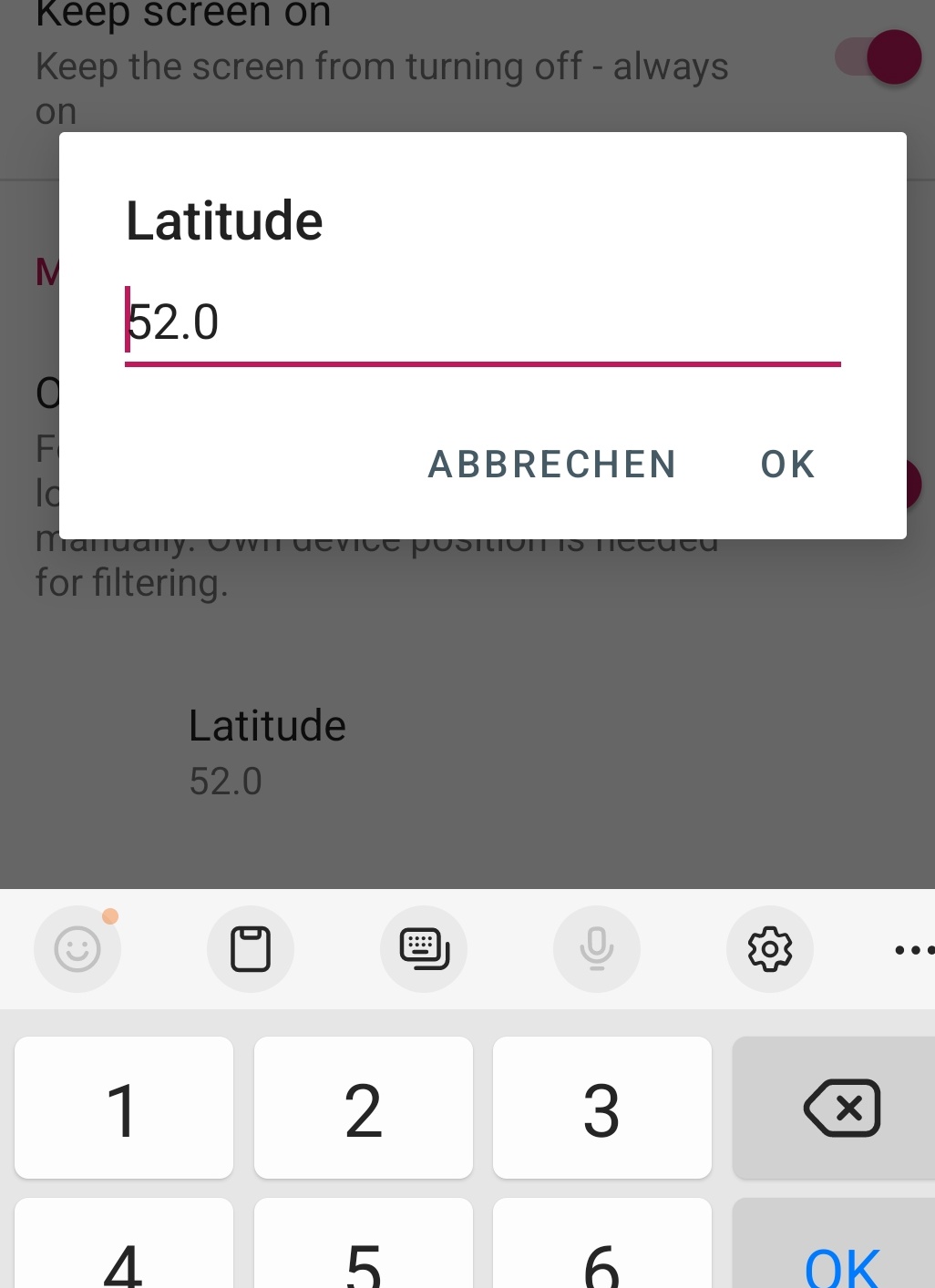Open keyboard settings via the gear icon
Viewport: 935px width, 1288px height.
pyautogui.click(x=770, y=948)
